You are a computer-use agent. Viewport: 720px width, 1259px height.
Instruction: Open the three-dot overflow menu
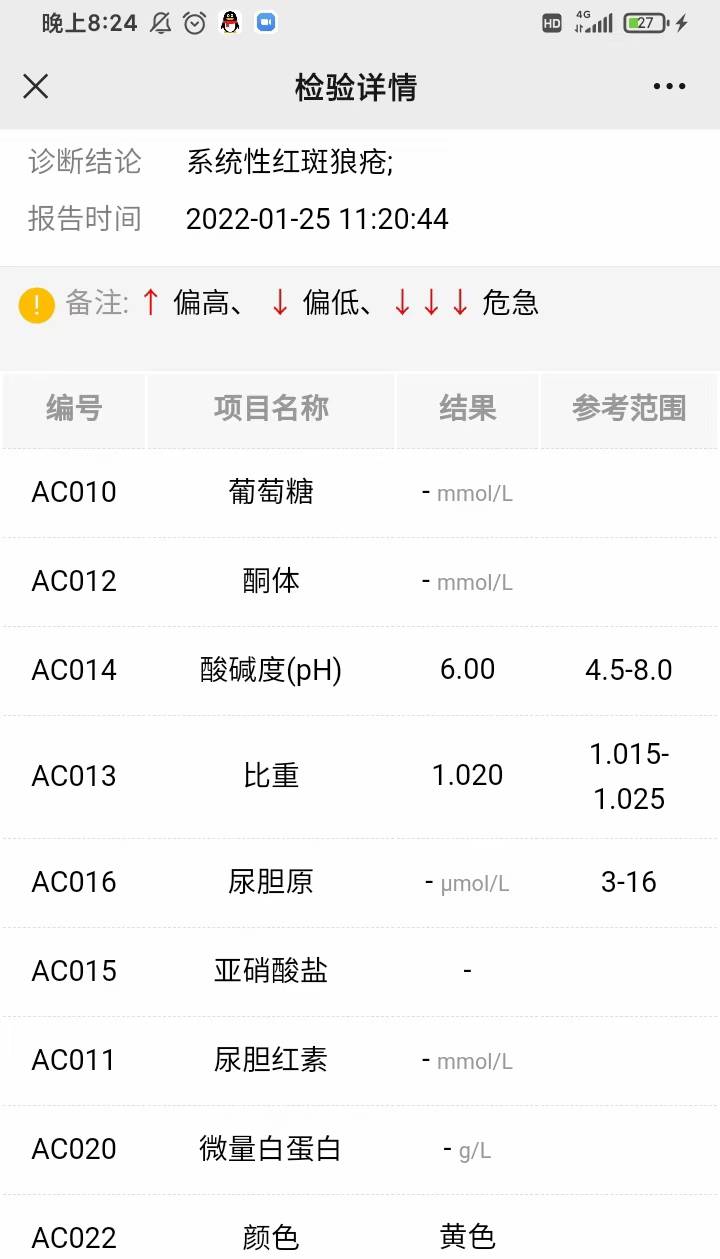point(669,87)
